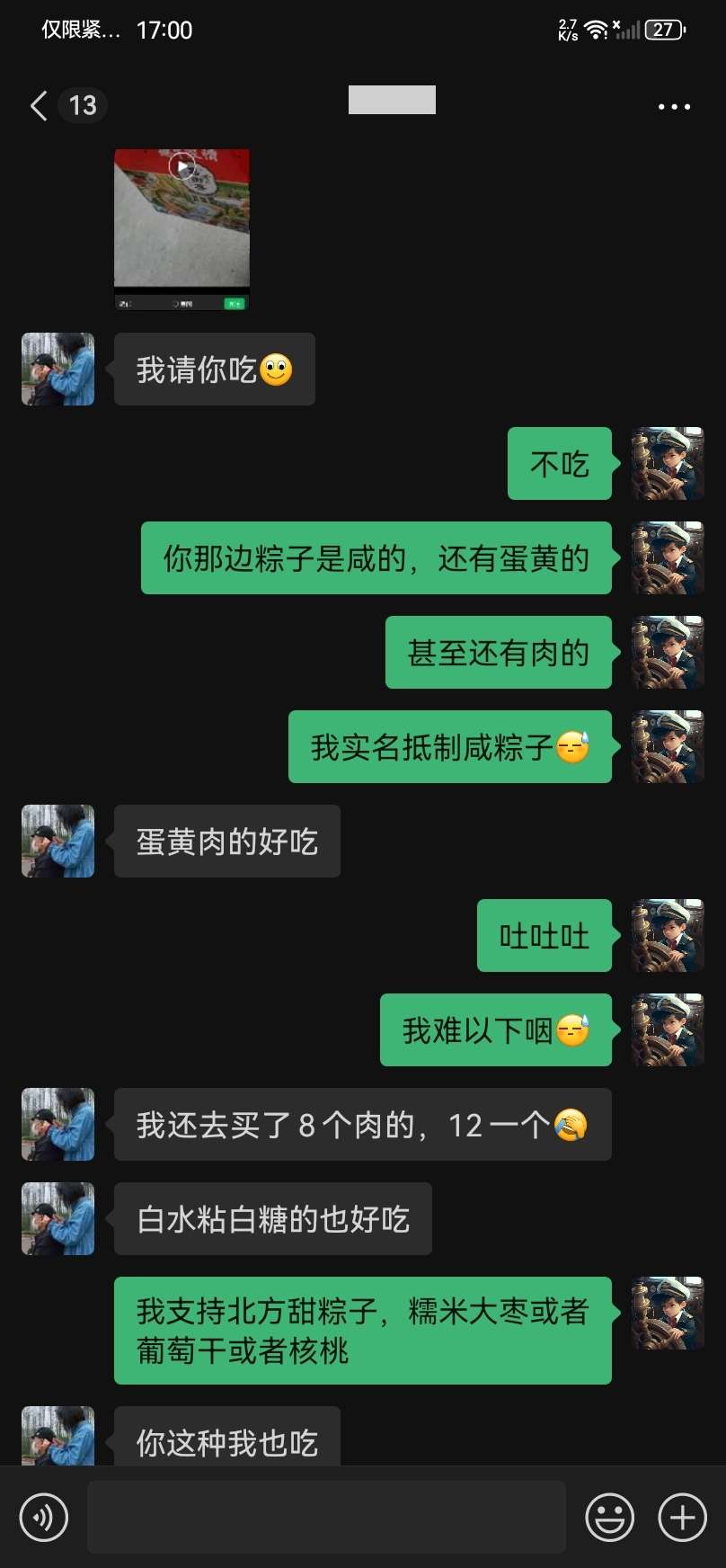Open my avatar beside 不吃 message
This screenshot has width=726, height=1568.
[x=667, y=464]
